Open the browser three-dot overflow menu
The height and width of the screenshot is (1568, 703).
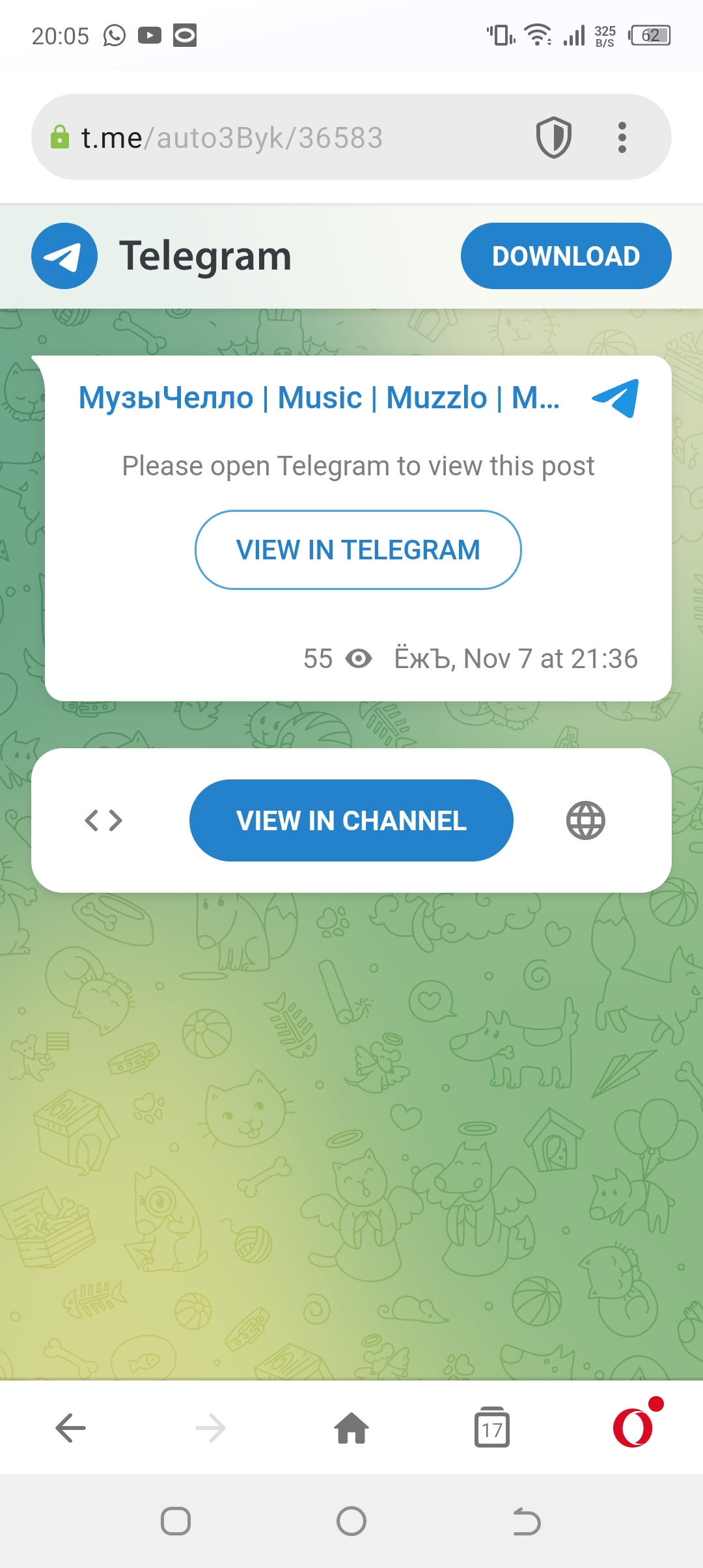click(622, 137)
